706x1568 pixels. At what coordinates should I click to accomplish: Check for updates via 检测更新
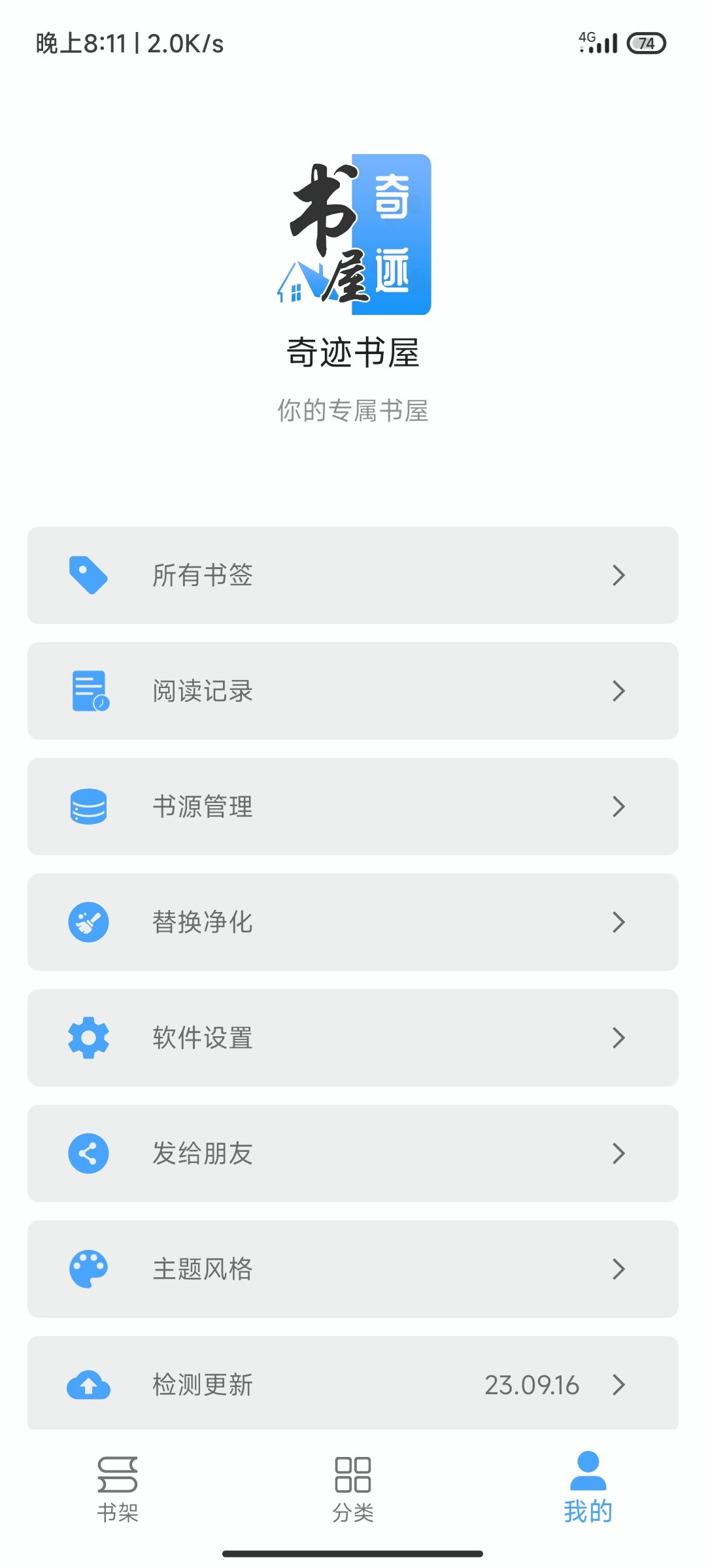coord(353,1384)
